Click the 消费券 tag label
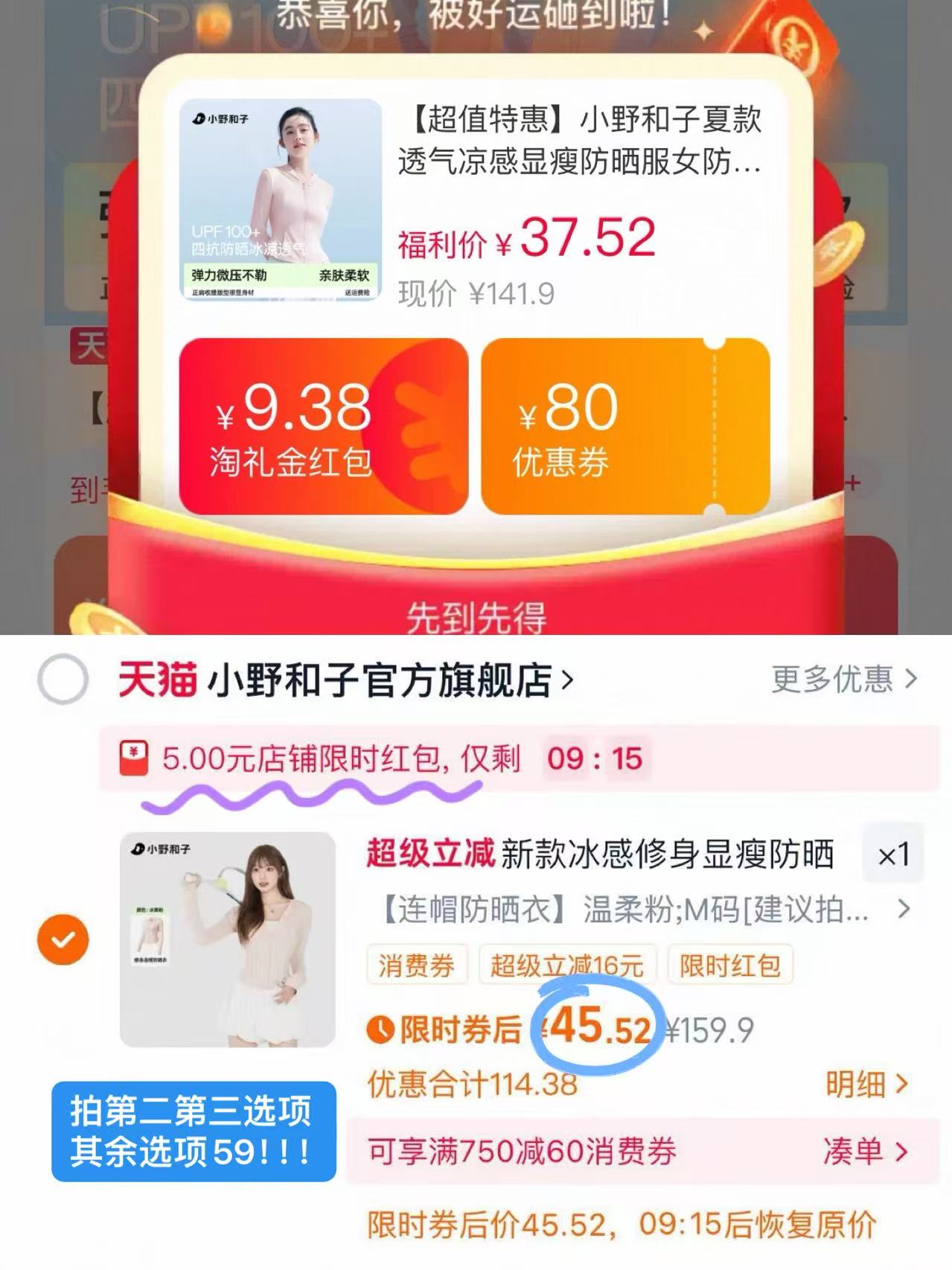This screenshot has height=1270, width=952. [x=417, y=966]
